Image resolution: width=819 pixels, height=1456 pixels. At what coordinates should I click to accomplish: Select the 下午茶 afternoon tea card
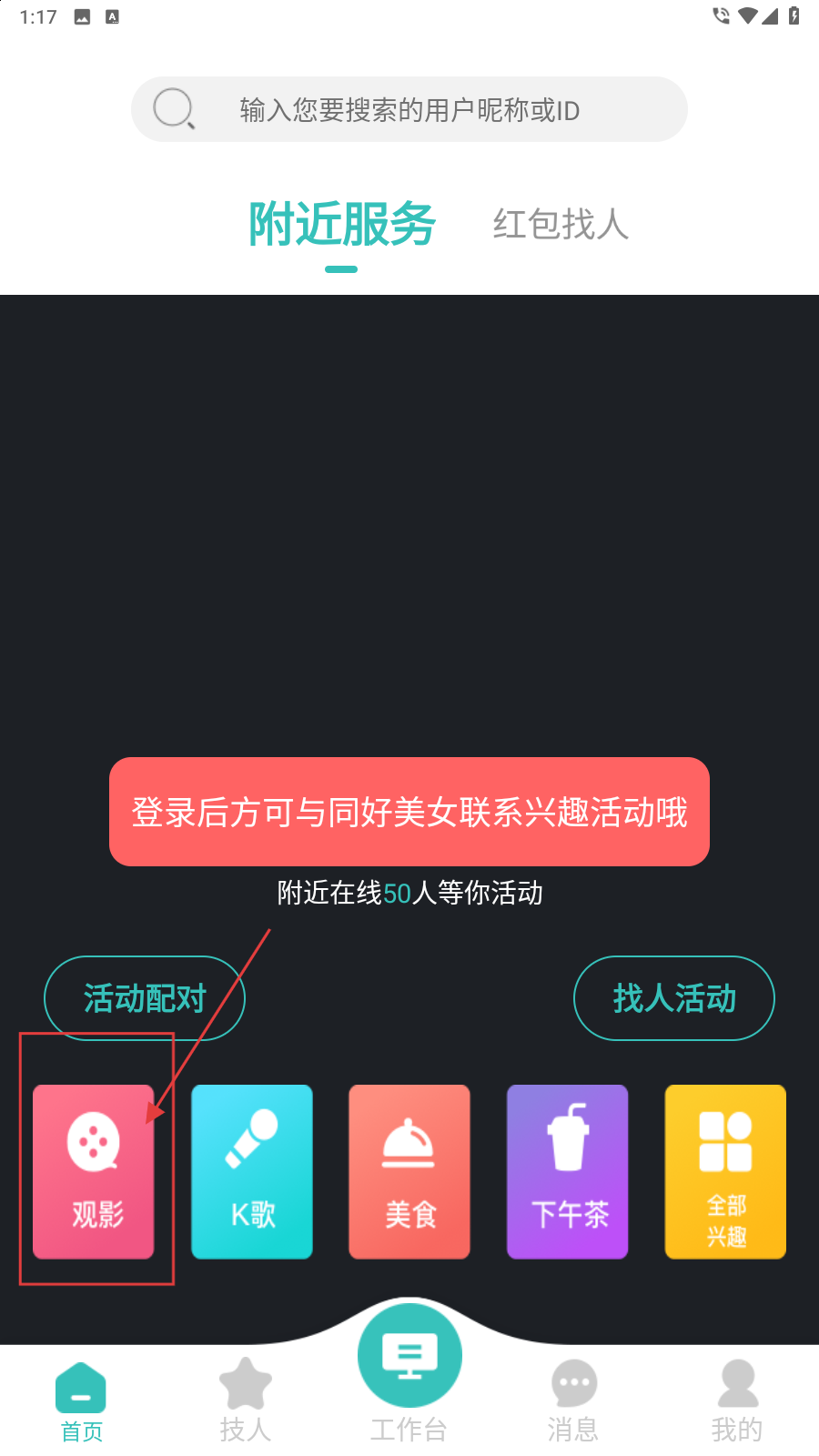(568, 1172)
